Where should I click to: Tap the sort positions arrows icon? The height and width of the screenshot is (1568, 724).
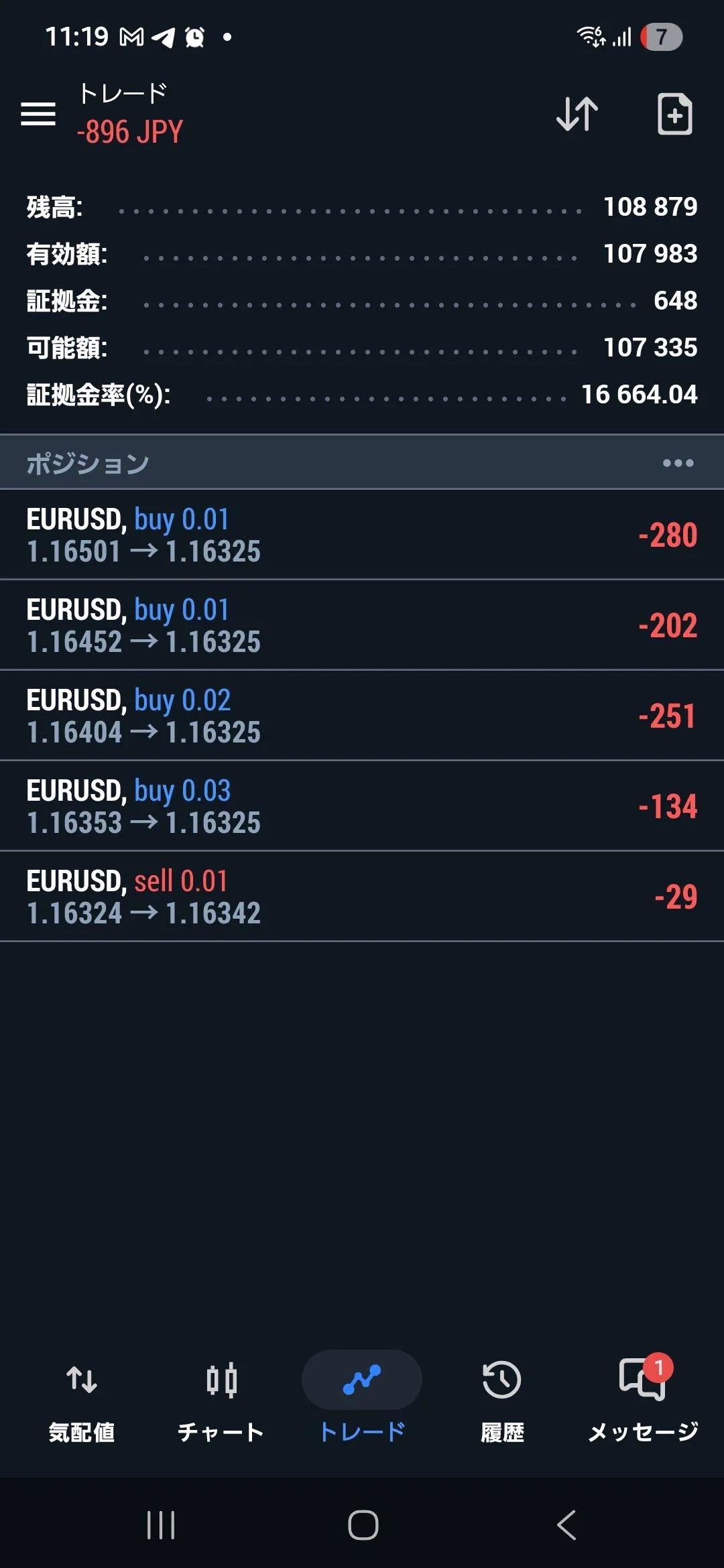(577, 114)
